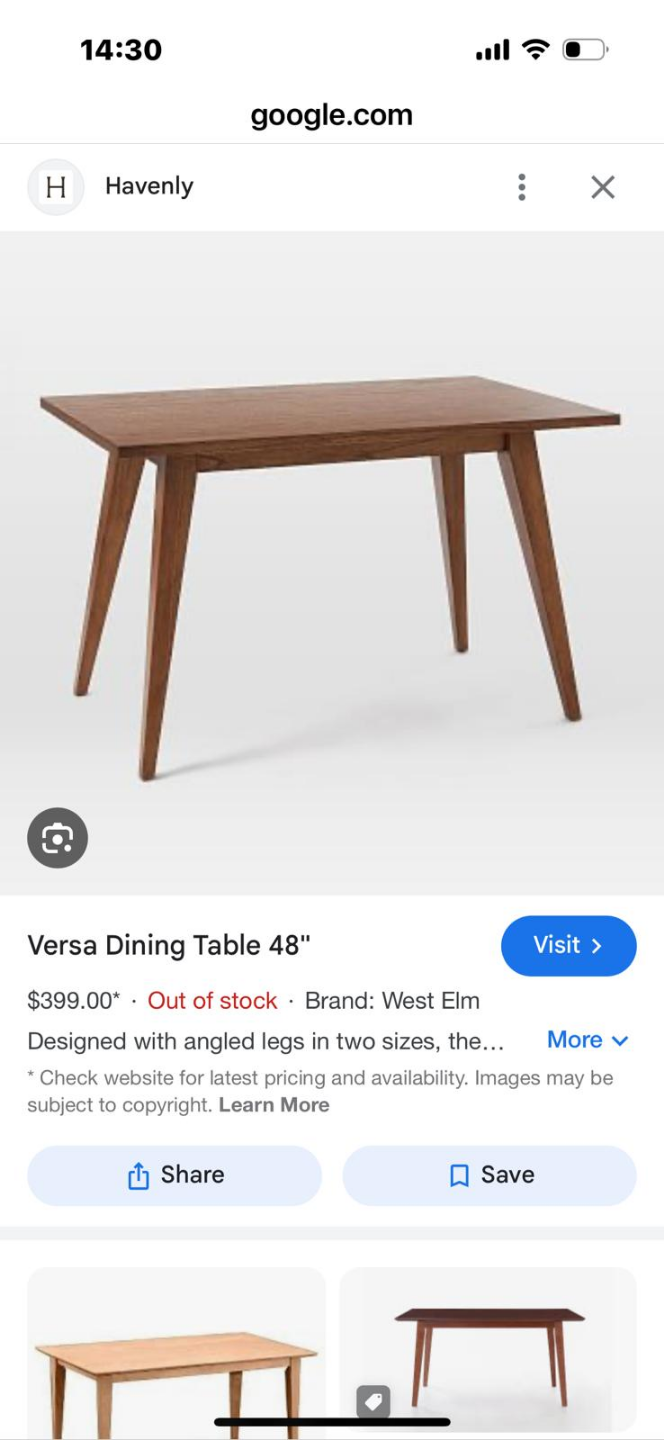Expand the description with More

[587, 1040]
